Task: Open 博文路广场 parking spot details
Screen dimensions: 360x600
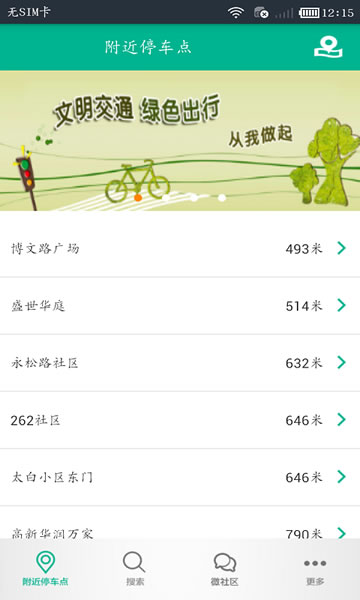Action: coord(180,248)
